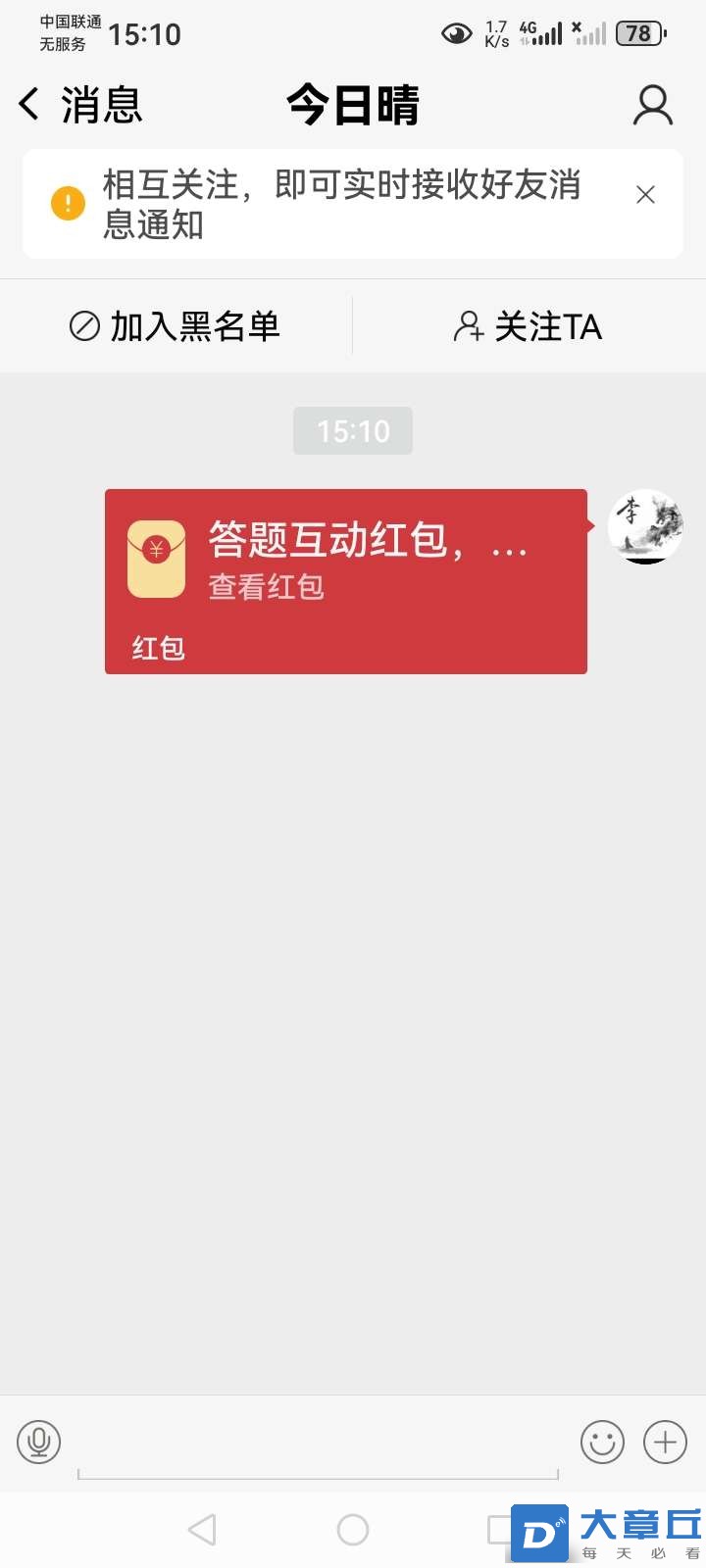Dismiss the mutual follow notification banner
This screenshot has height=1568, width=706.
click(x=645, y=195)
